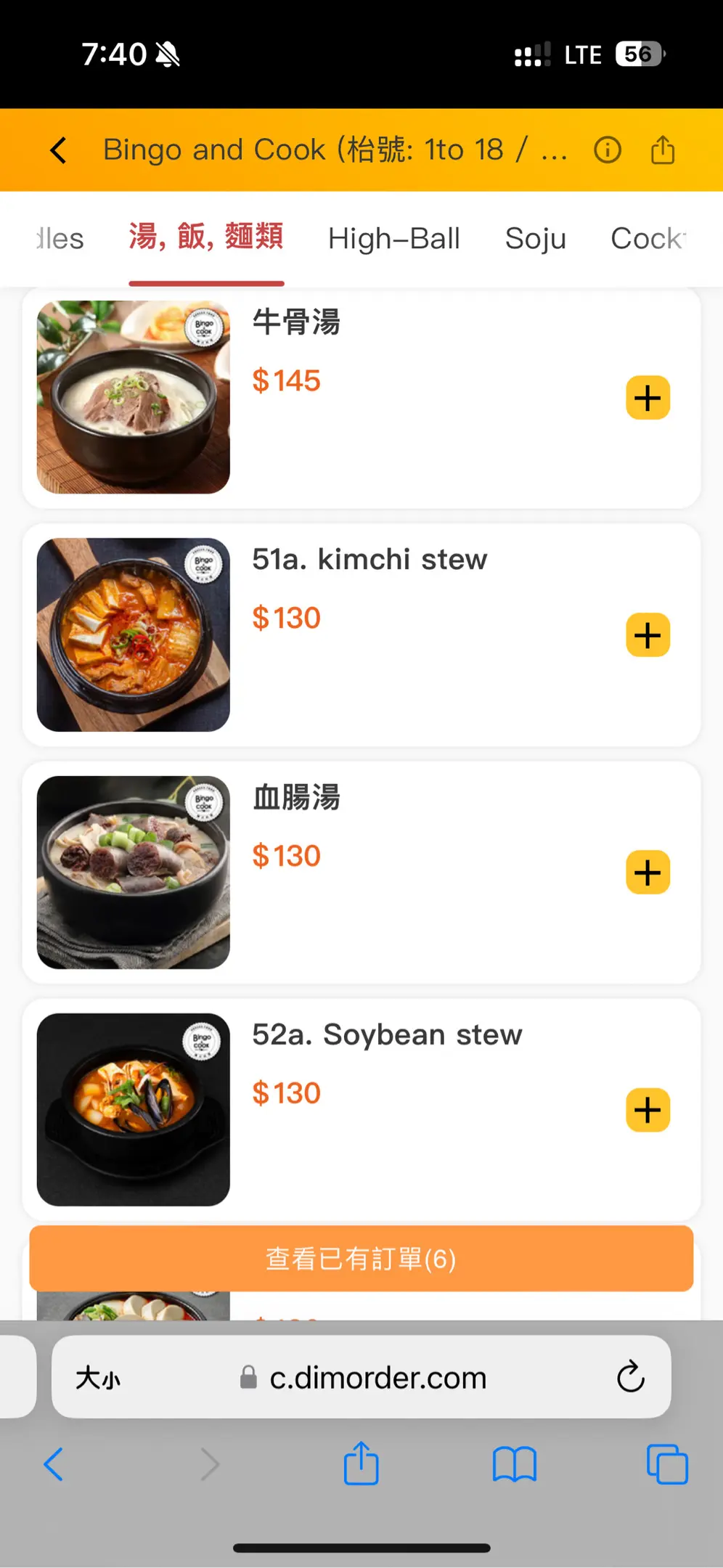Screen dimensions: 723x1568
Task: Switch to the Cocktail tab
Action: coord(648,239)
